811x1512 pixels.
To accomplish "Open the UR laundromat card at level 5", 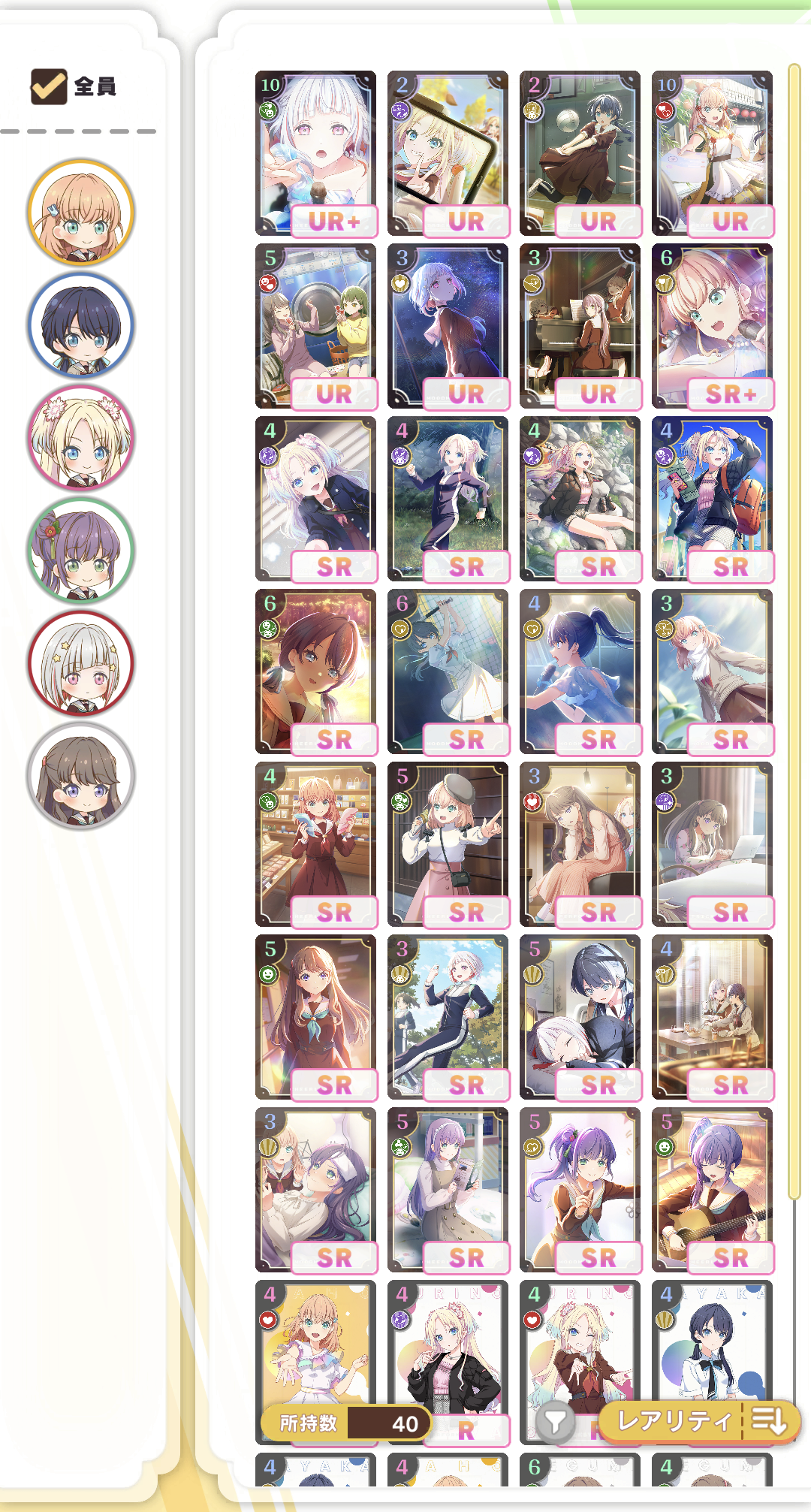I will pyautogui.click(x=316, y=326).
